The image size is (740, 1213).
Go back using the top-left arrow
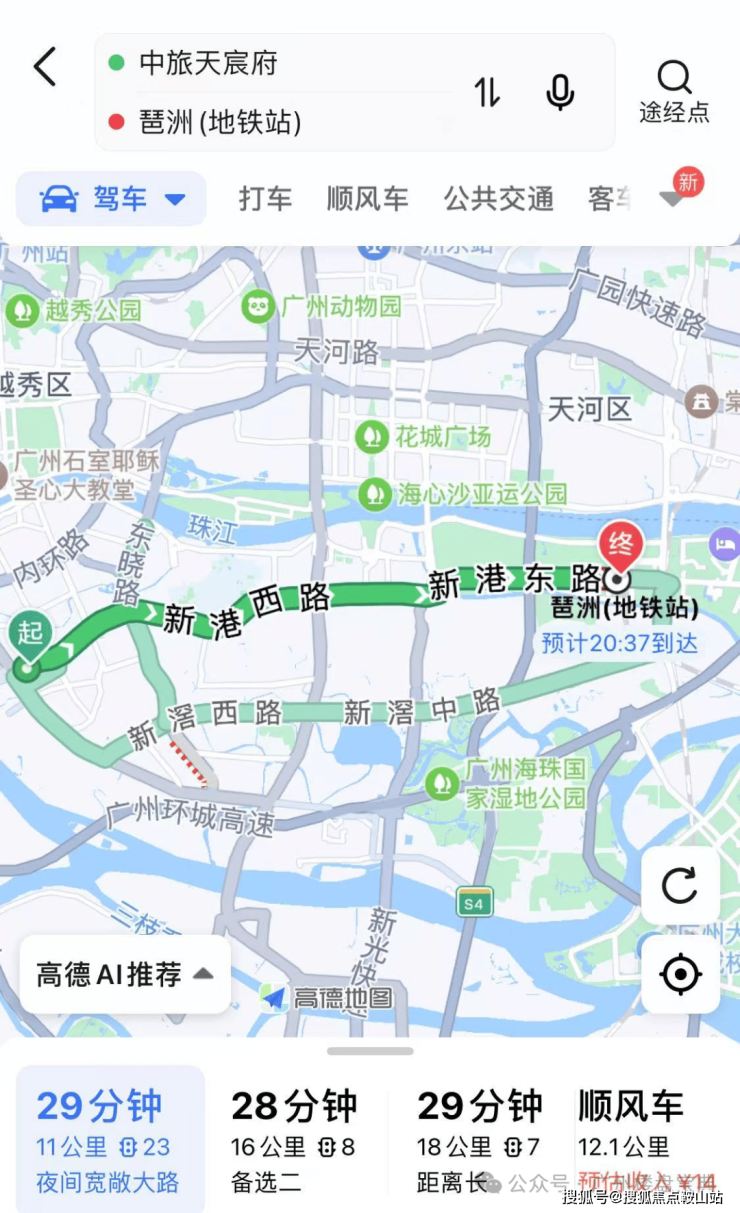click(45, 67)
